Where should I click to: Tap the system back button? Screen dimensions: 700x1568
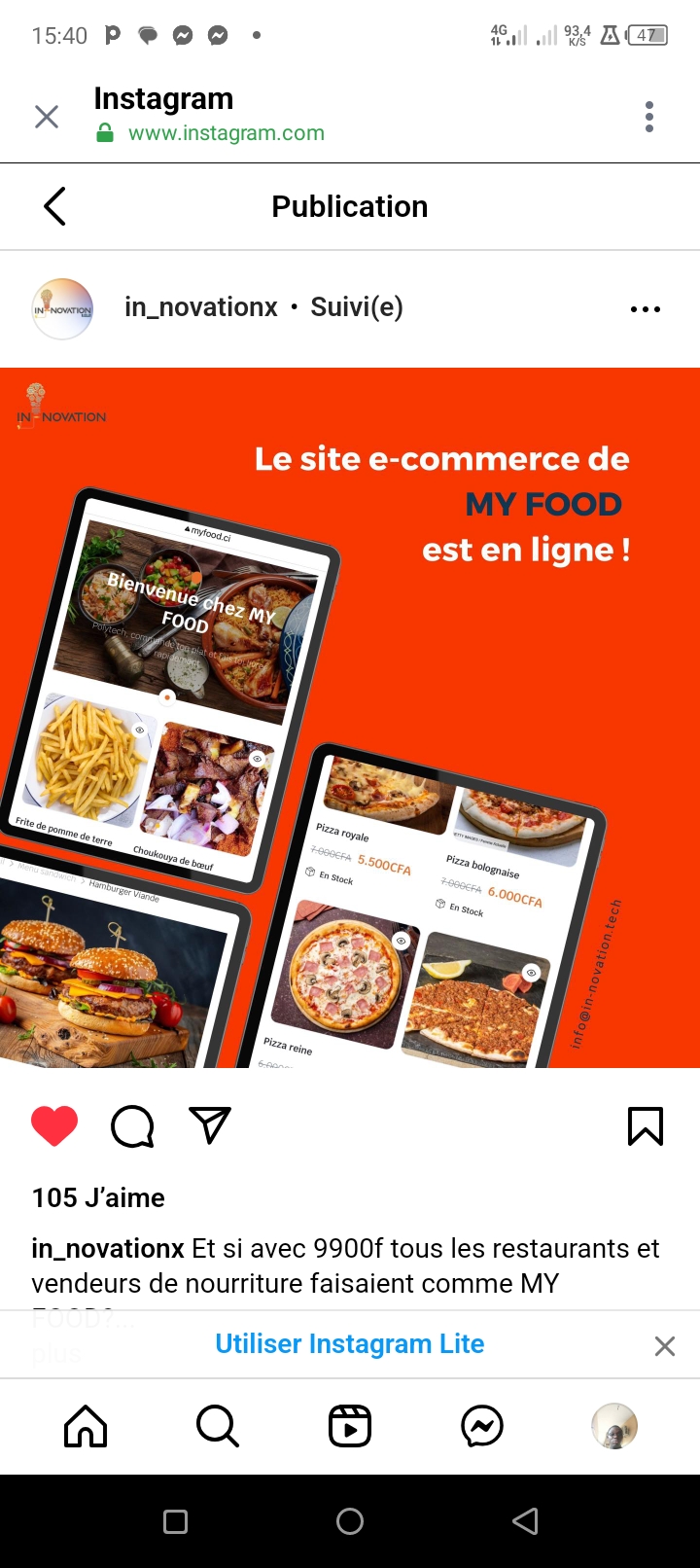coord(525,1521)
